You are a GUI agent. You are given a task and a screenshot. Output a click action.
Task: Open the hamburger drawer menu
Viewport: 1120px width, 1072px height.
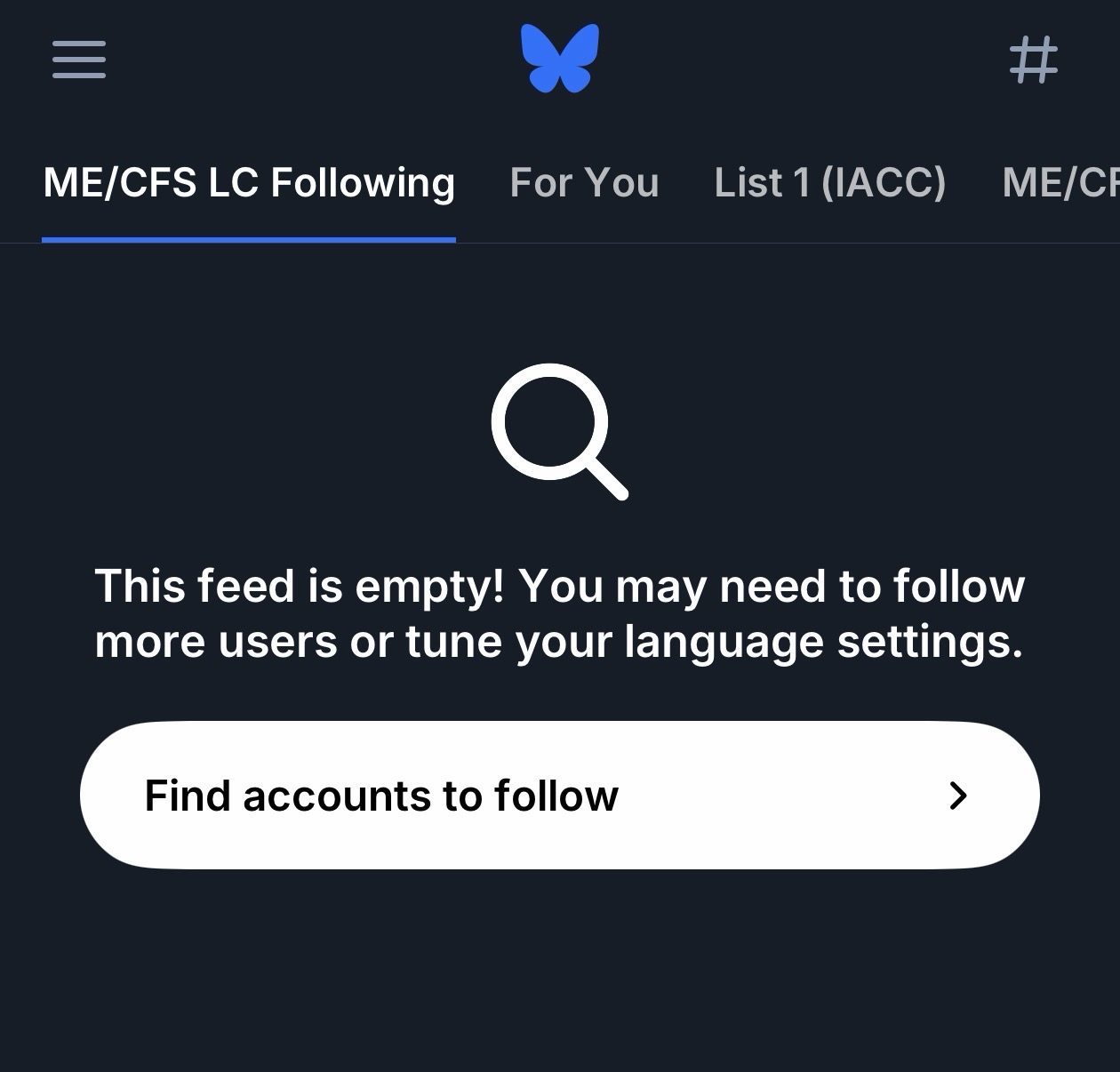click(x=79, y=60)
